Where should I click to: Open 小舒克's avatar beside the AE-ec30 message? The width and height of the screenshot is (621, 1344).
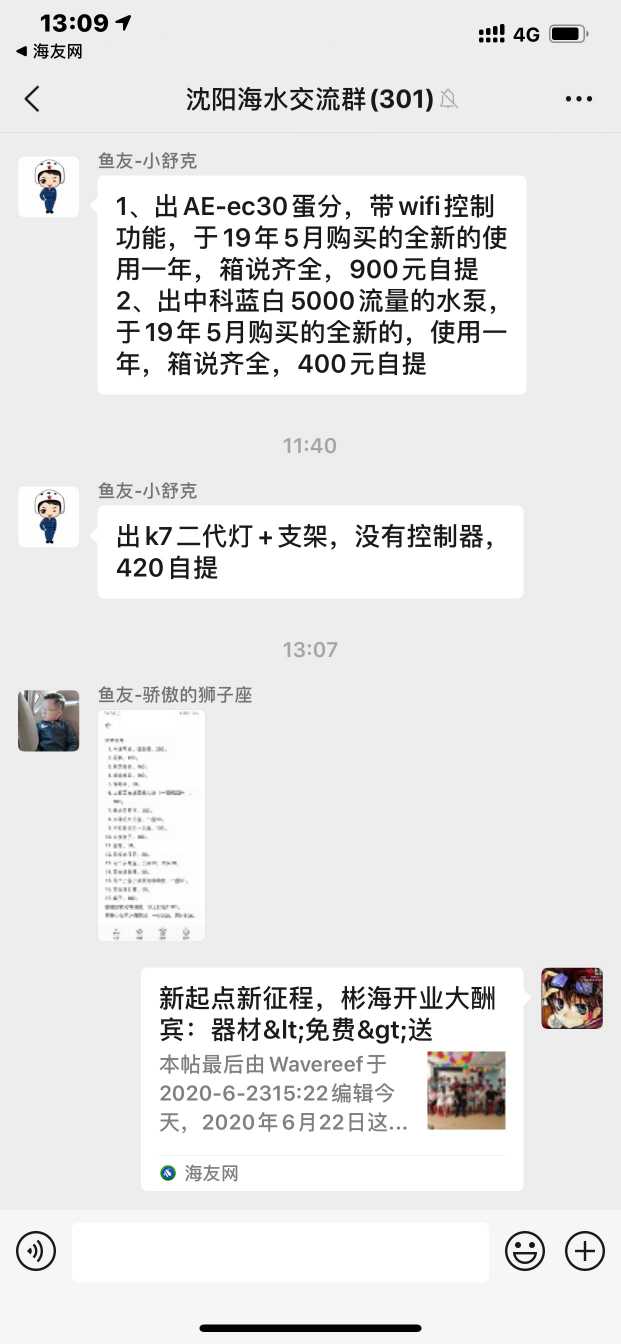coord(48,187)
